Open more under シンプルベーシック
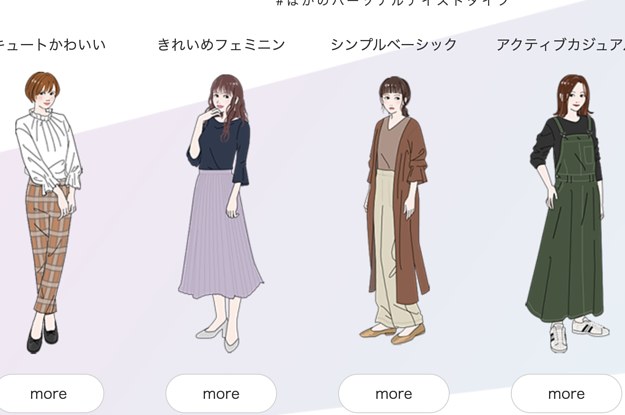625x415 pixels. tap(393, 394)
